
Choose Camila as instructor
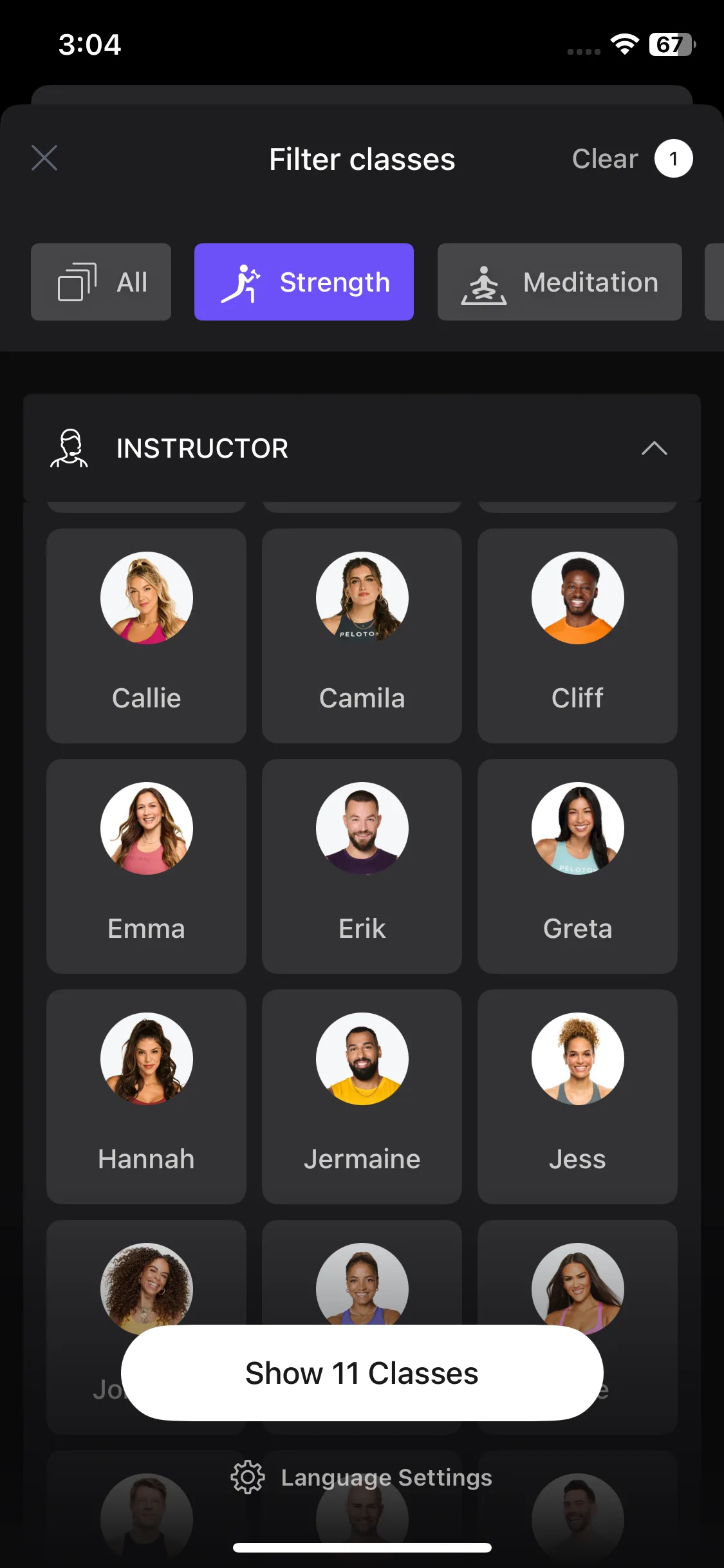coord(362,636)
